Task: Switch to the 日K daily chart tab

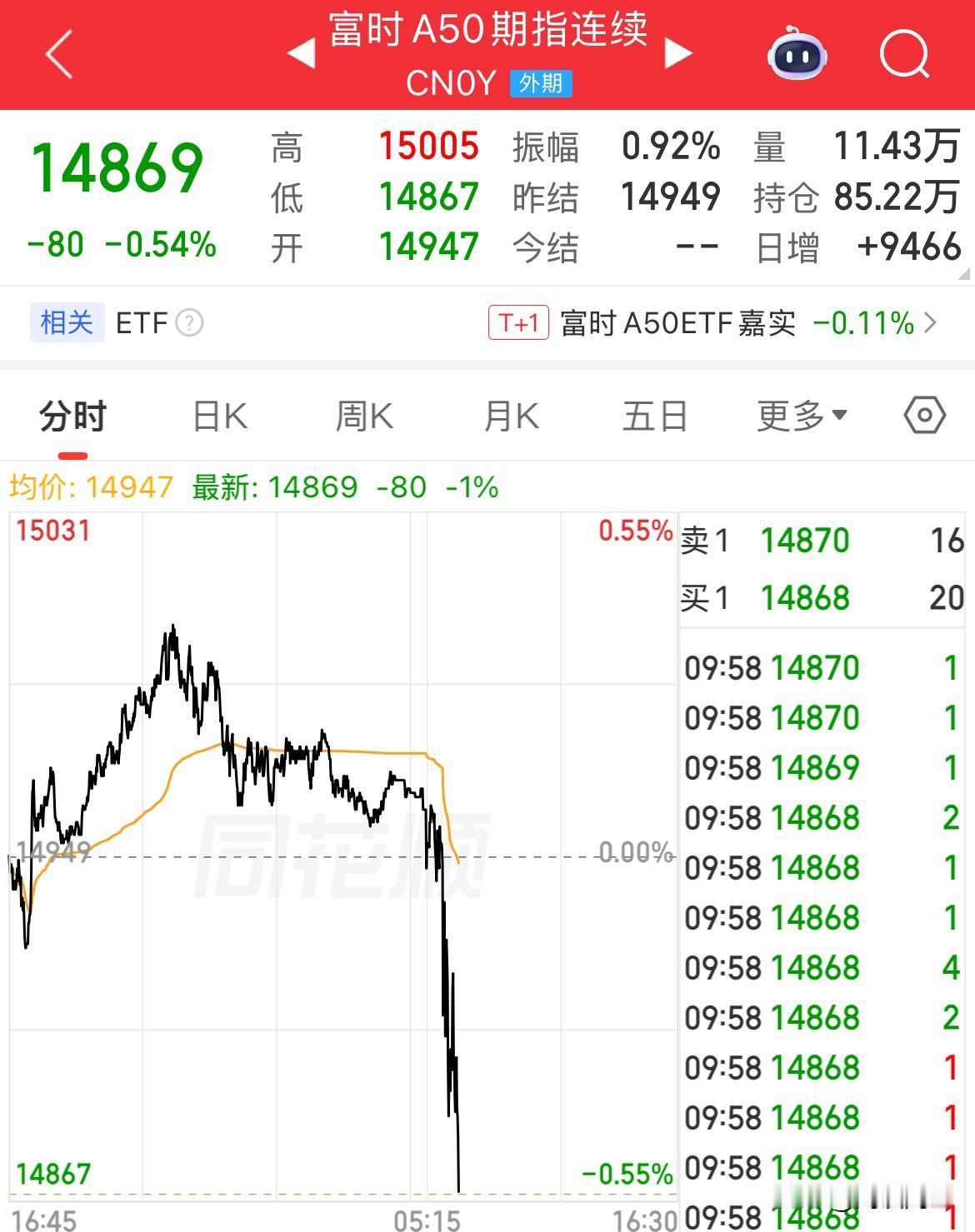Action: point(218,414)
